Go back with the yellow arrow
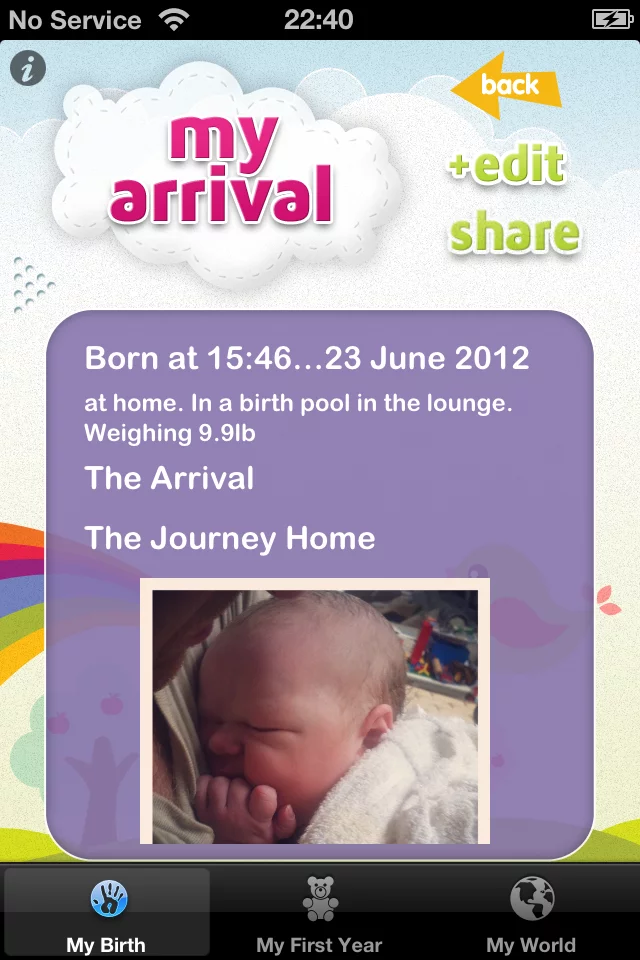The height and width of the screenshot is (960, 640). click(x=506, y=87)
